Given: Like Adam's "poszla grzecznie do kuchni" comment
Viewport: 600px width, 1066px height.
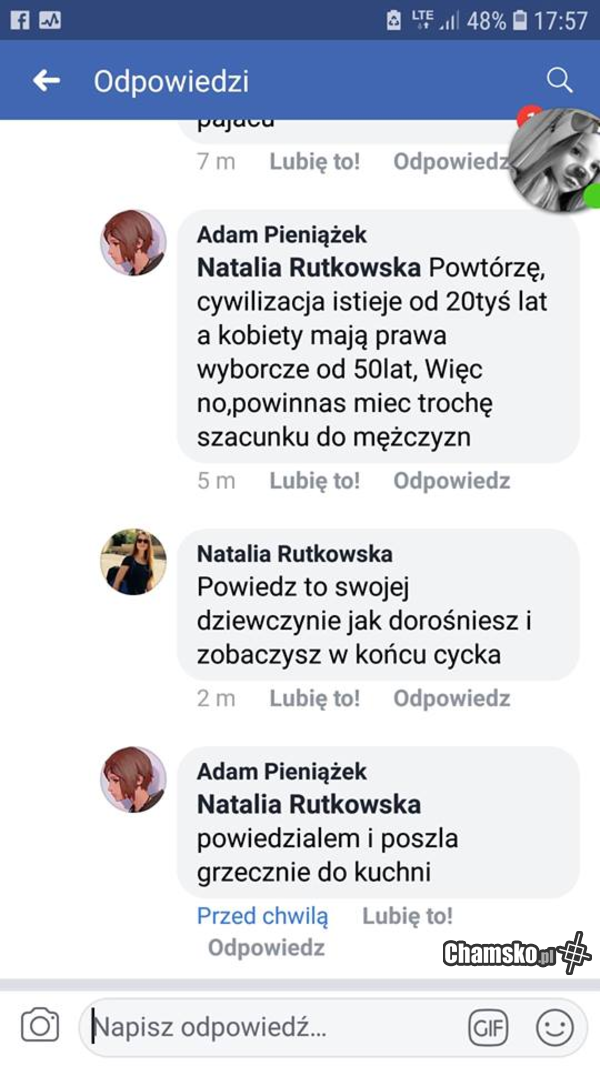Looking at the screenshot, I should pyautogui.click(x=407, y=916).
